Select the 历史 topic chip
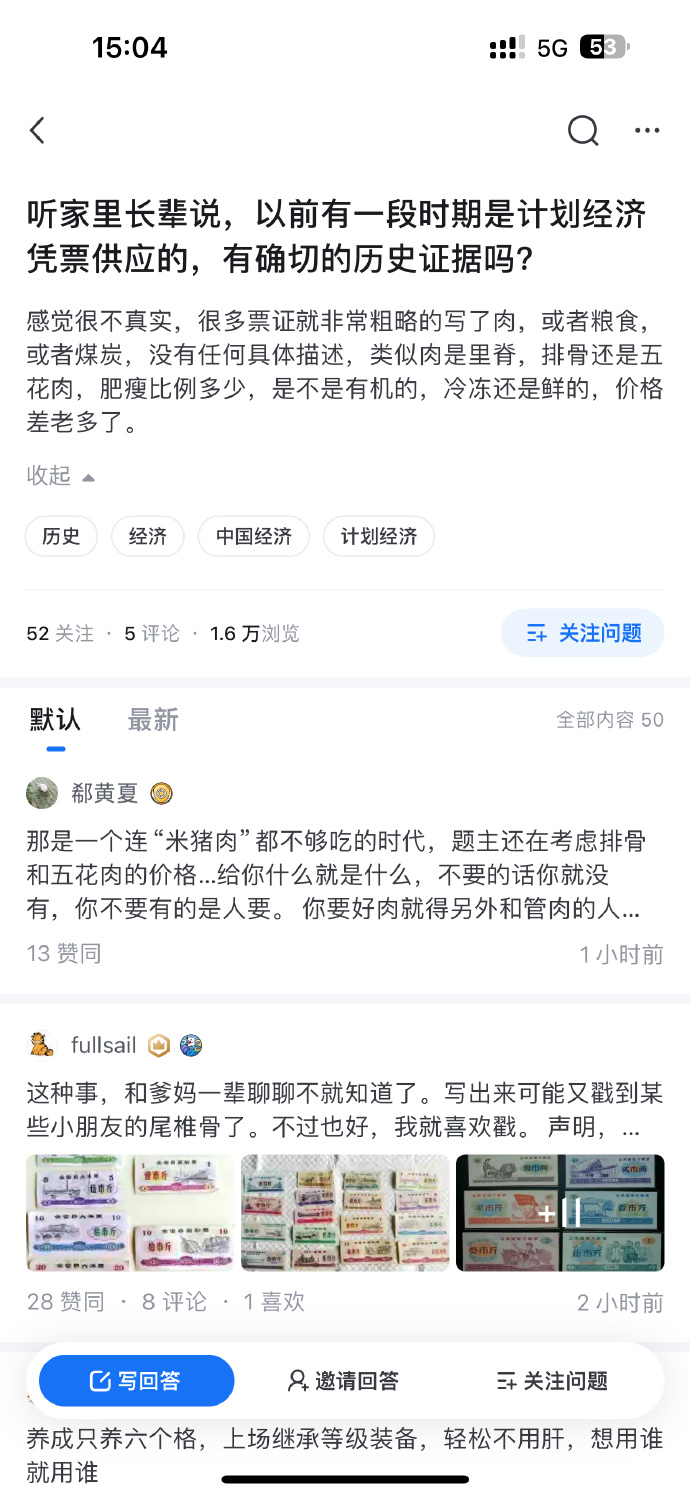Viewport: 690px width, 1496px height. (x=61, y=536)
